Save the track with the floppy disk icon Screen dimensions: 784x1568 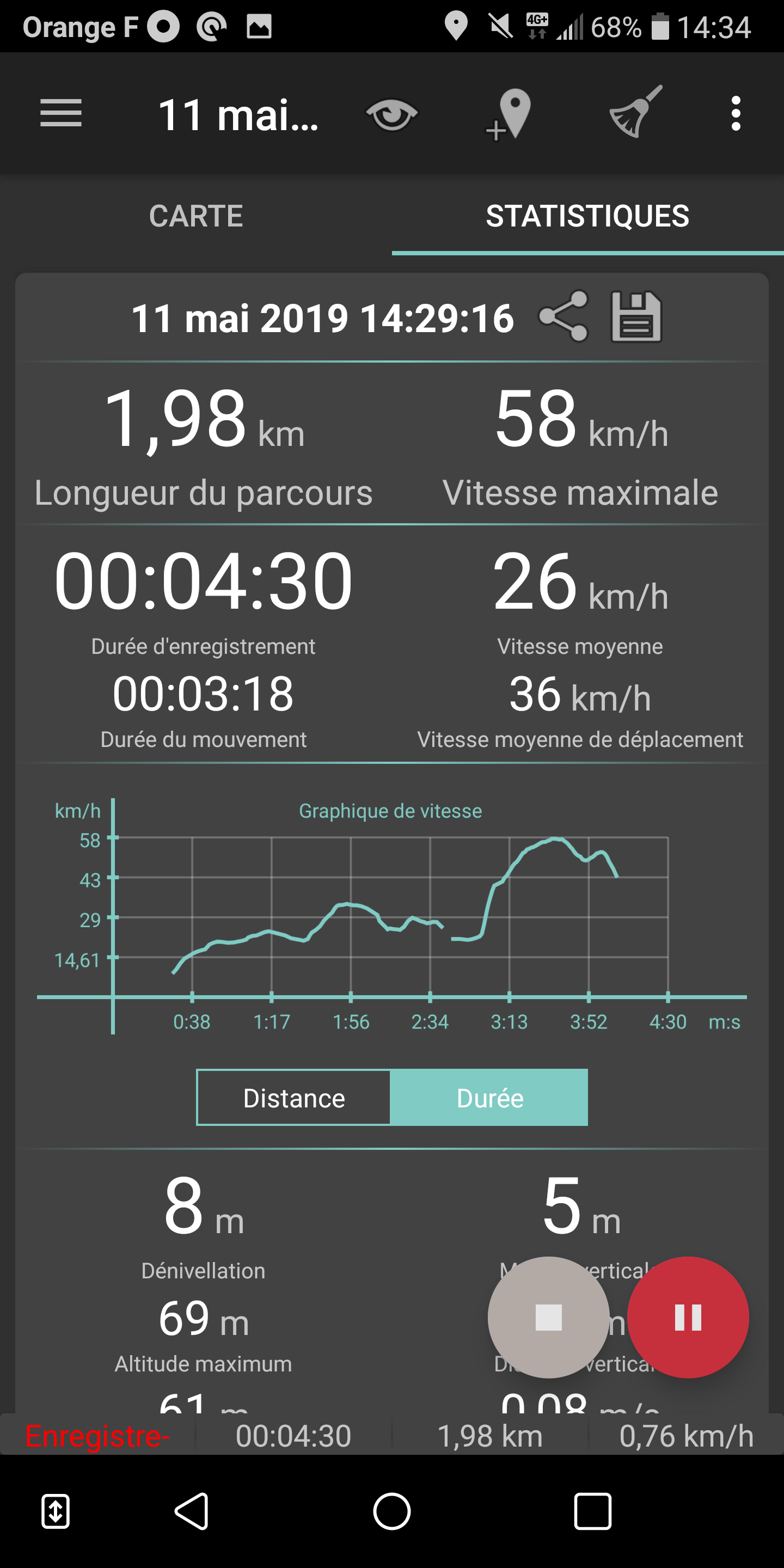click(x=636, y=316)
